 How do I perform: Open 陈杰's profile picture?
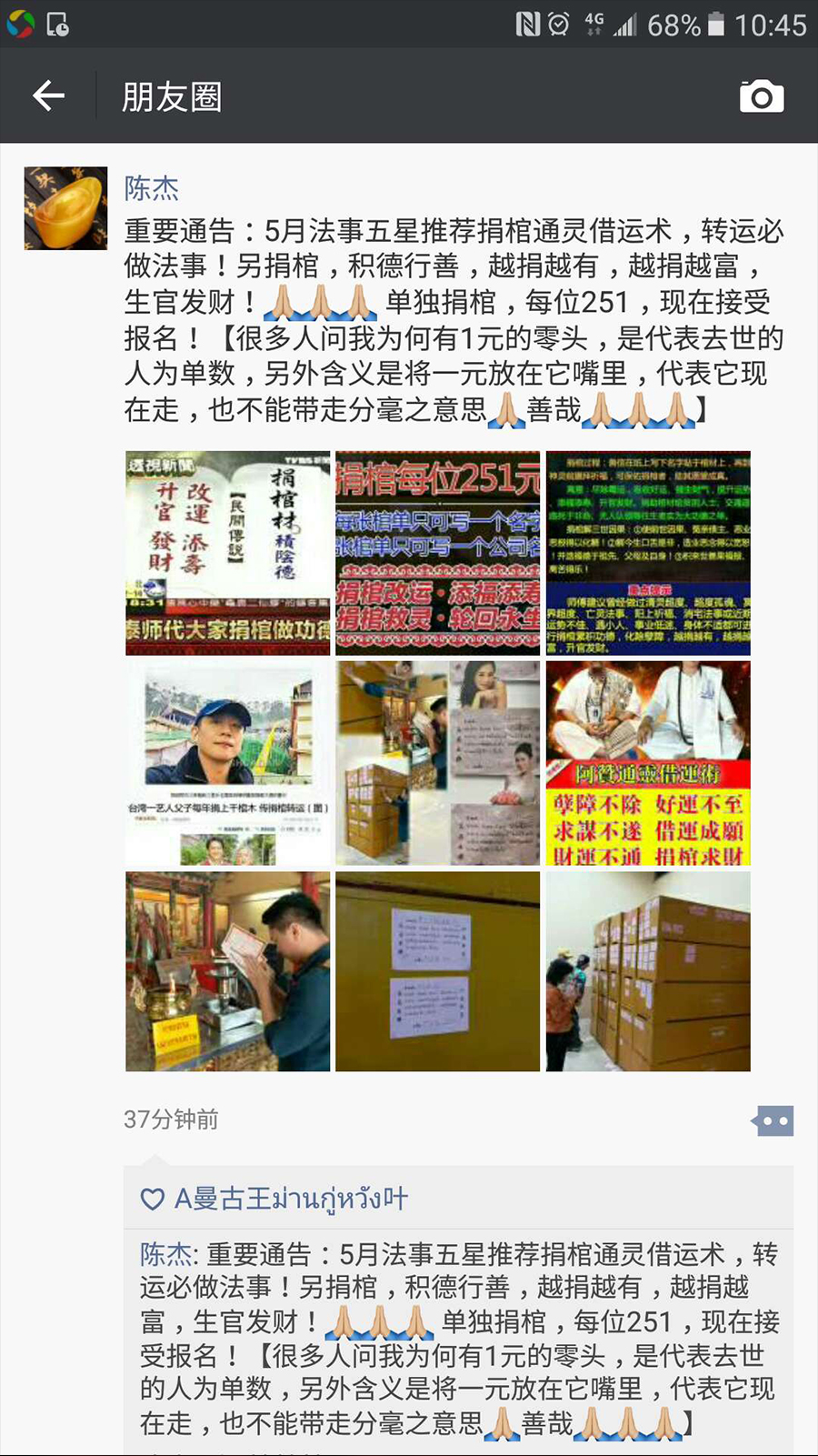coord(65,208)
